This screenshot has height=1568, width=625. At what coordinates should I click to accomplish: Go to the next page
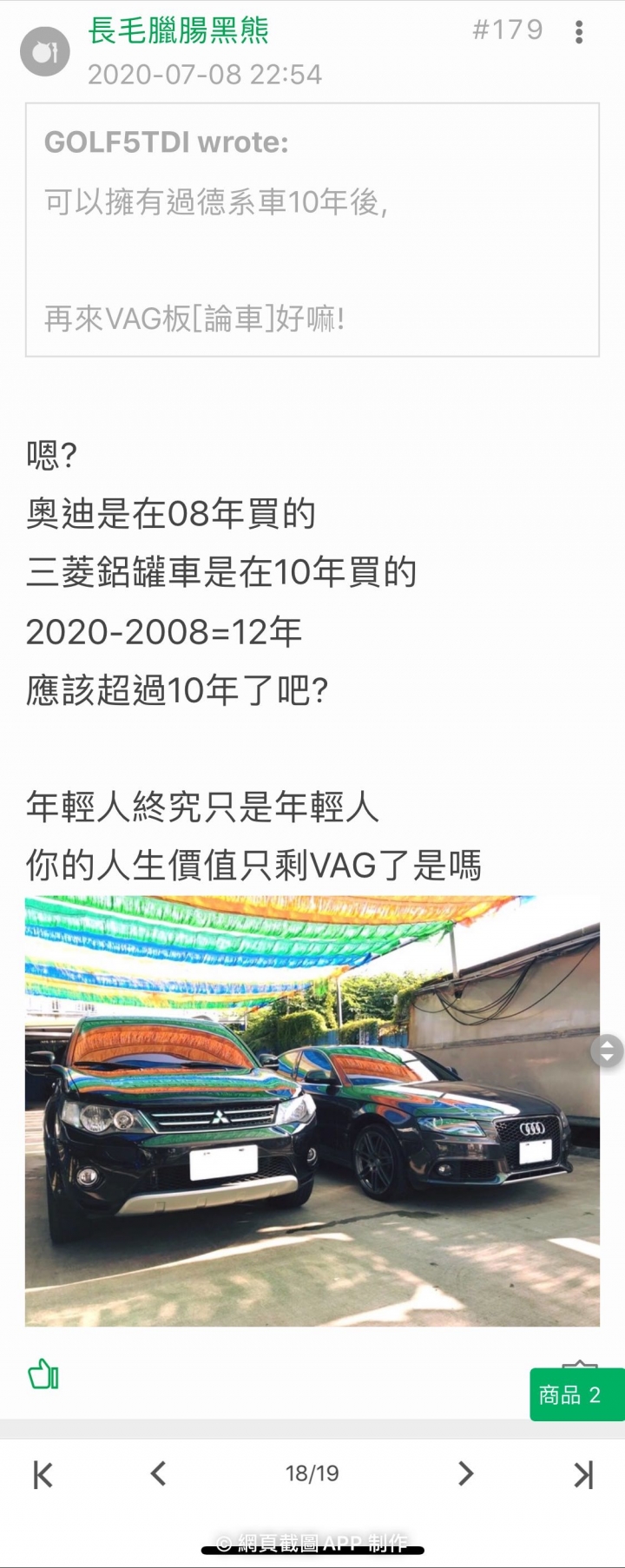coord(465,1473)
